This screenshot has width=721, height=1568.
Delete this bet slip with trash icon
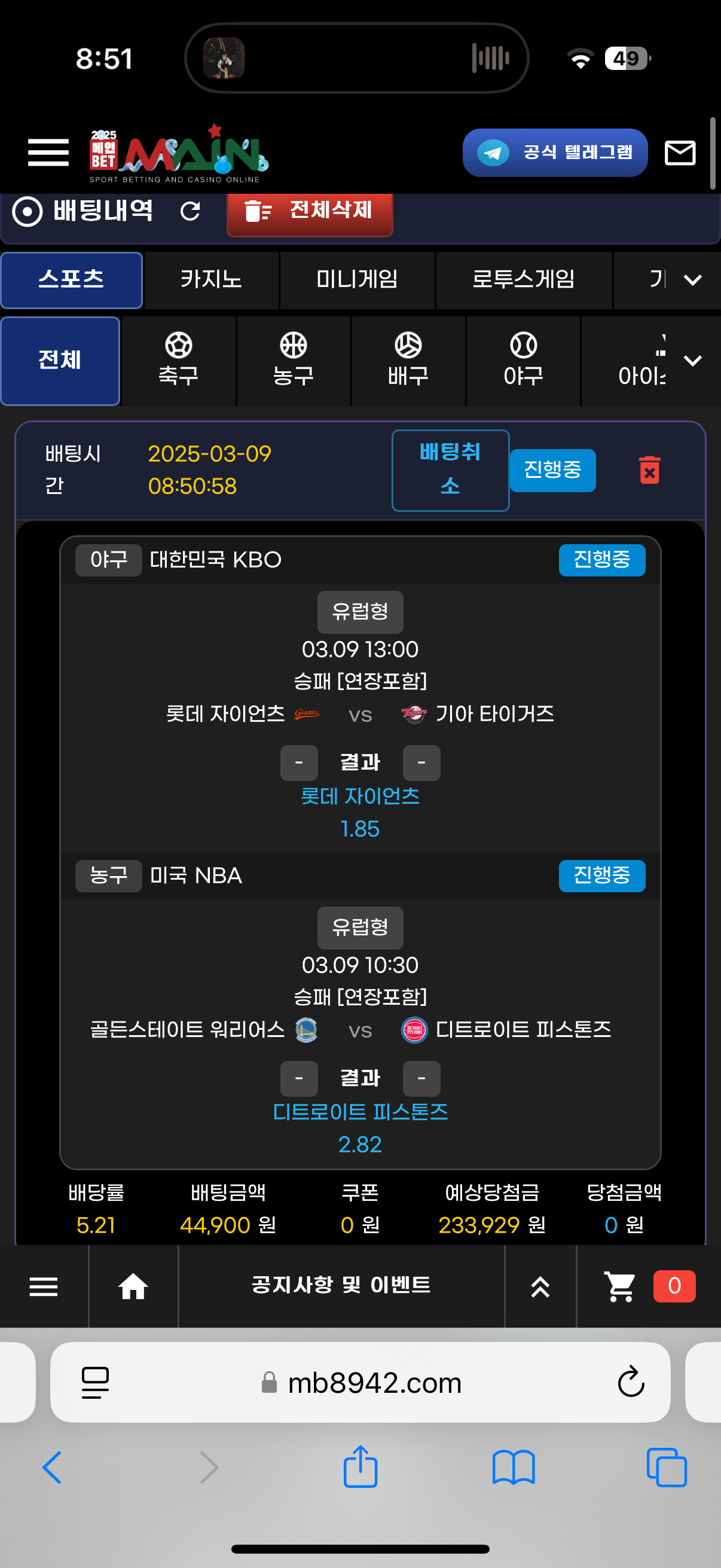coord(649,470)
